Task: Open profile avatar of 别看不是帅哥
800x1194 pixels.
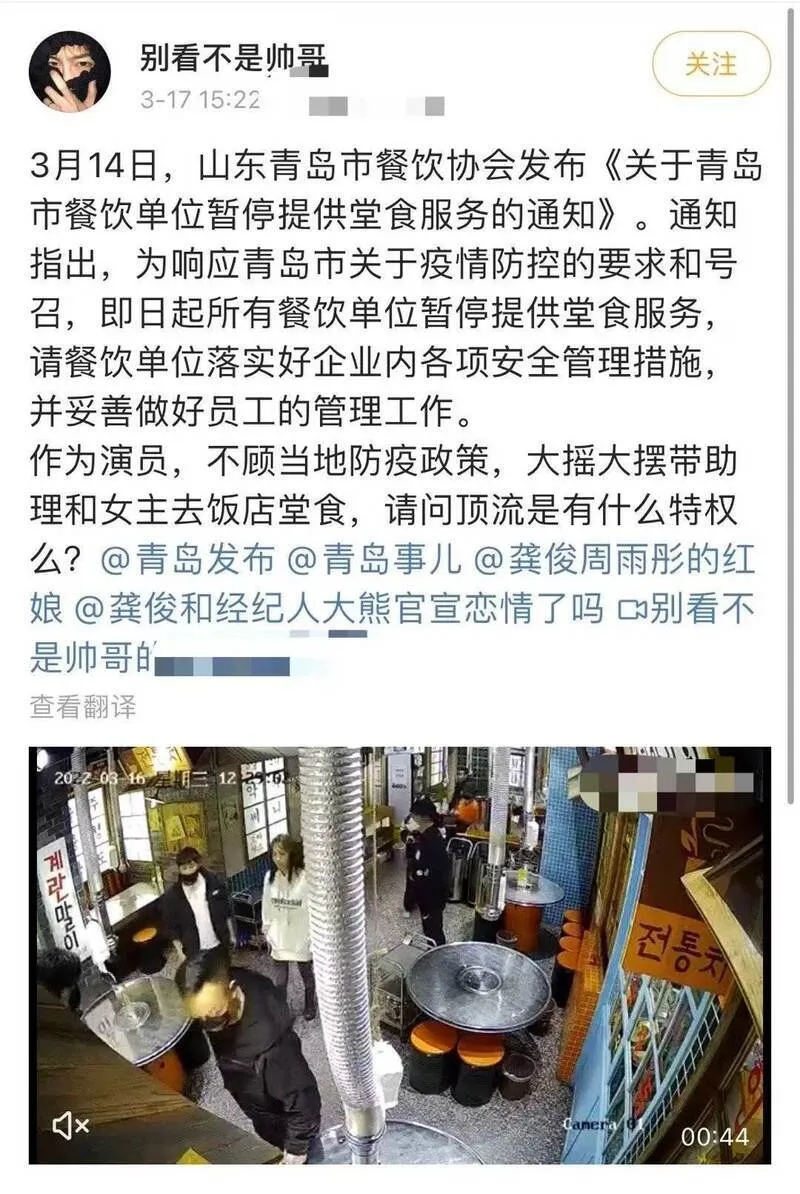Action: click(x=69, y=71)
